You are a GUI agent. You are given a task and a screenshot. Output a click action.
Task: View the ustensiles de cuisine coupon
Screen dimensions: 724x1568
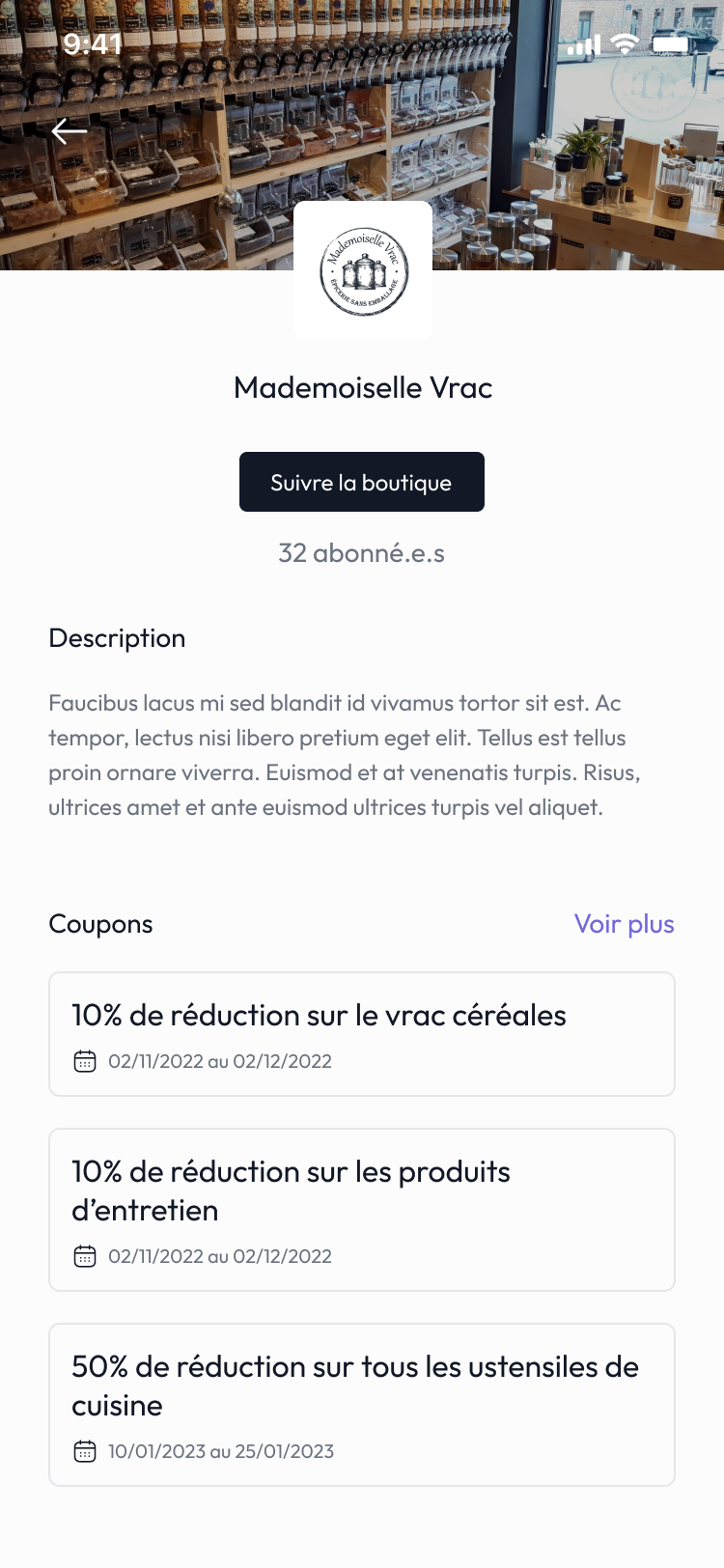[x=362, y=1405]
